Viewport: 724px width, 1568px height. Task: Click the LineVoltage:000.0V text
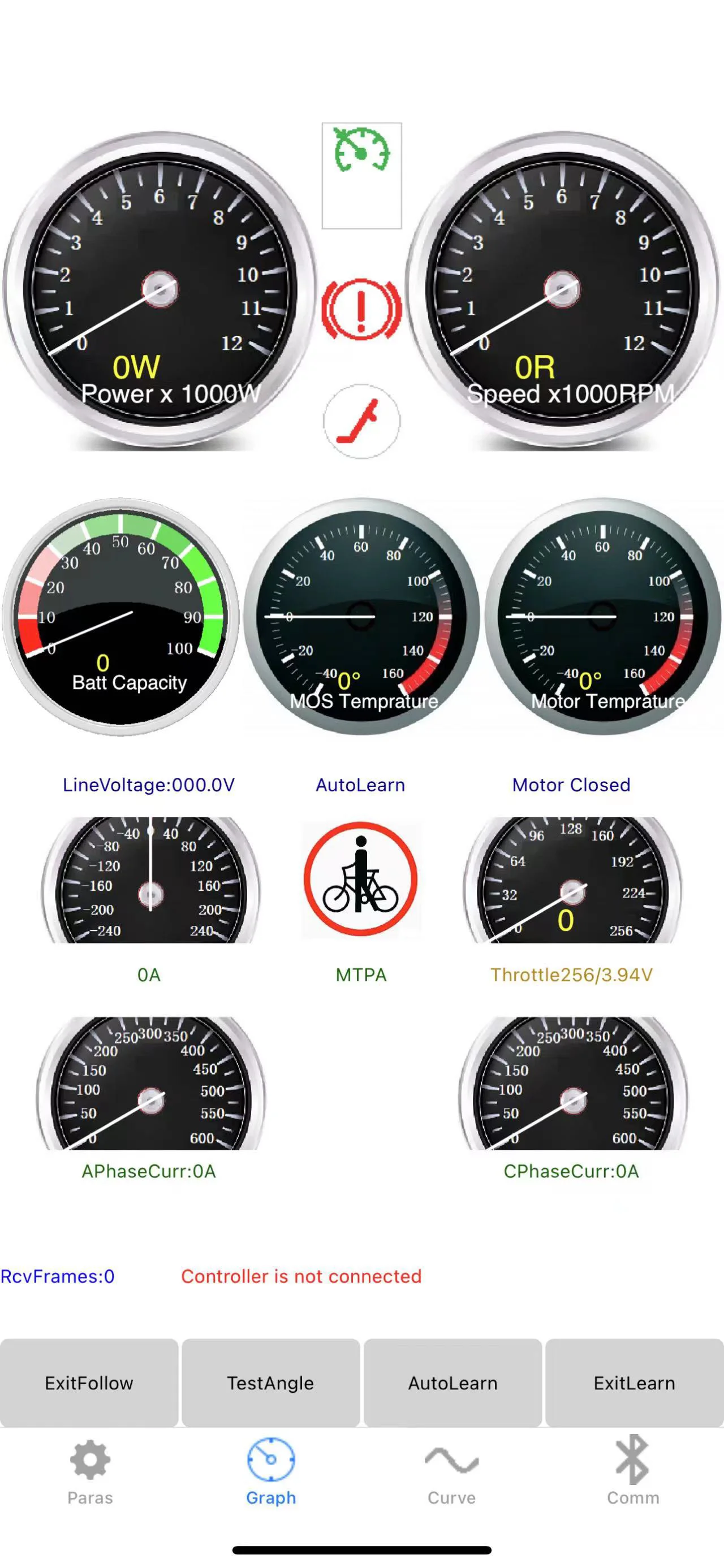(149, 785)
